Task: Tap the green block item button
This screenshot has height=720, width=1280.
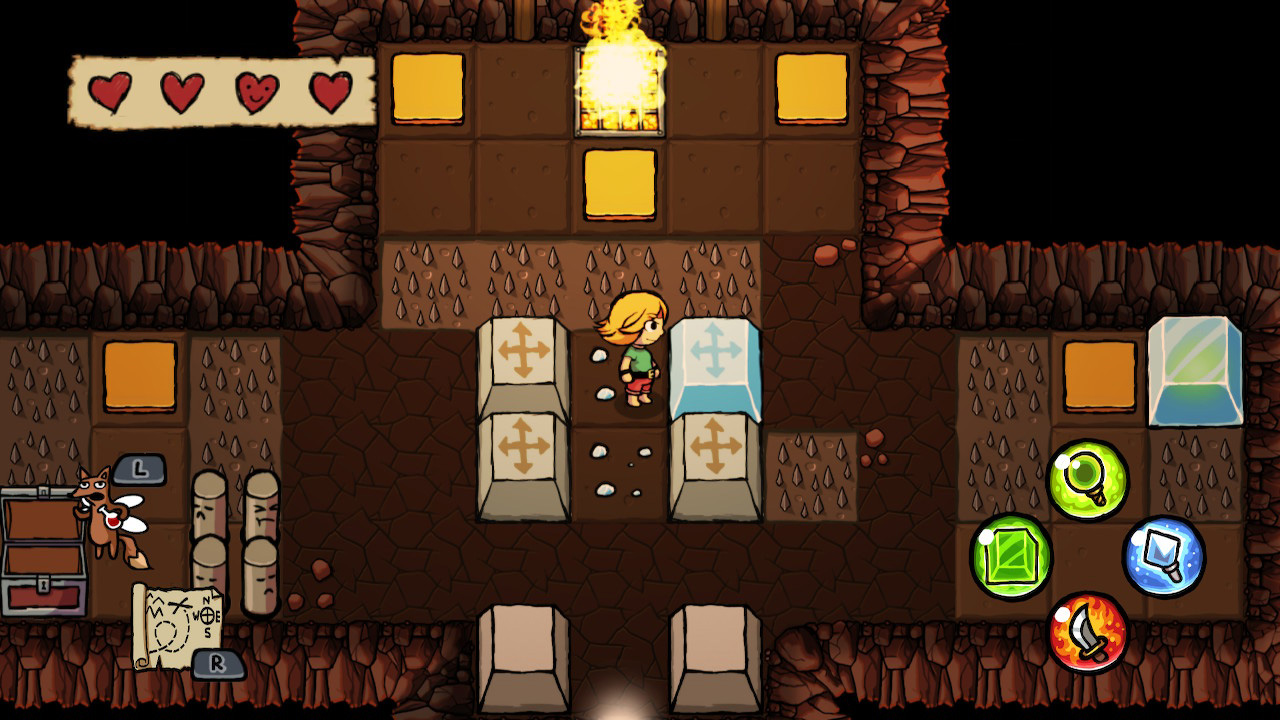Action: click(x=1011, y=556)
